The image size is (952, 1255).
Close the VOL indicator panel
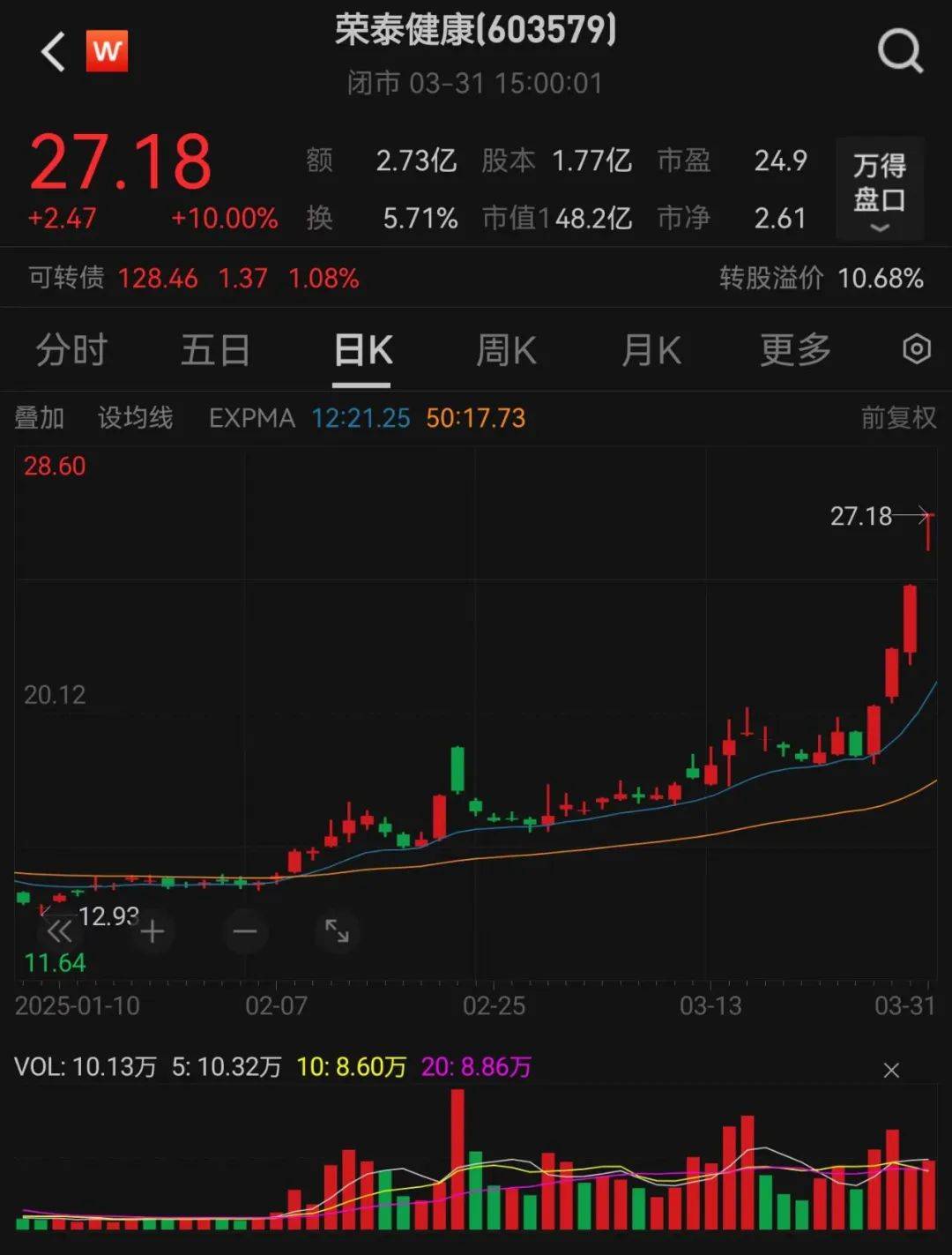click(891, 1070)
